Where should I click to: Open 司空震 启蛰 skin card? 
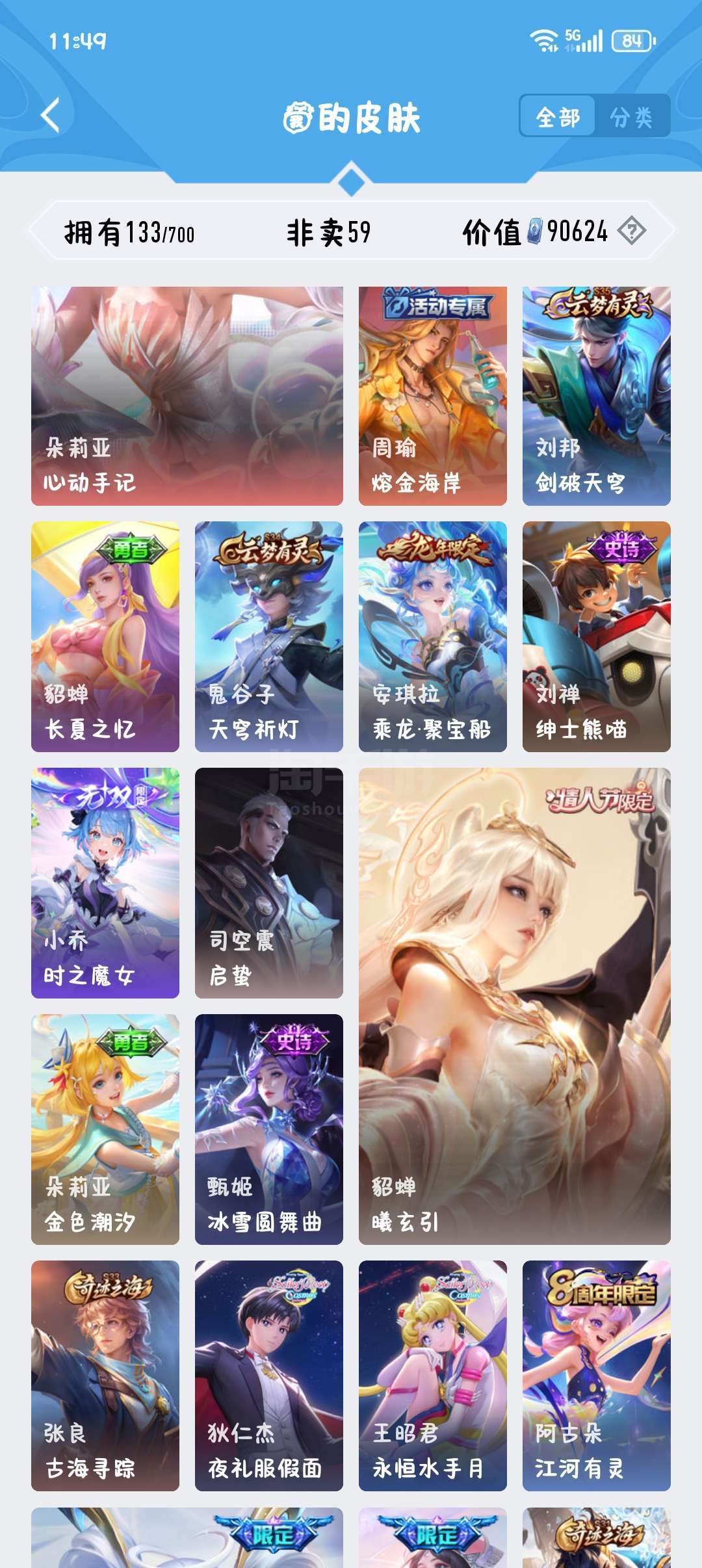tap(268, 883)
